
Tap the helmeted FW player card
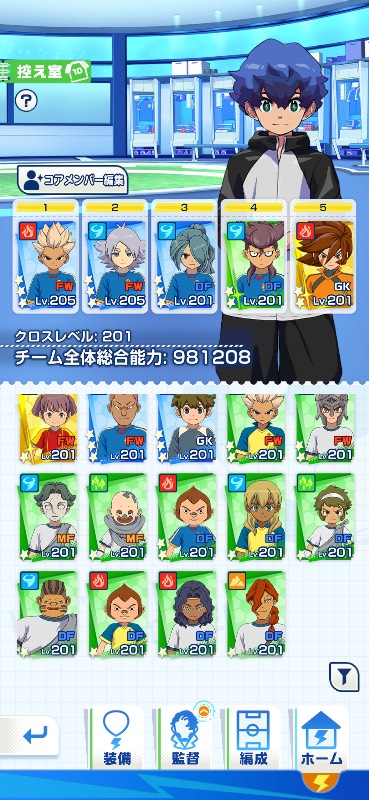click(x=325, y=428)
